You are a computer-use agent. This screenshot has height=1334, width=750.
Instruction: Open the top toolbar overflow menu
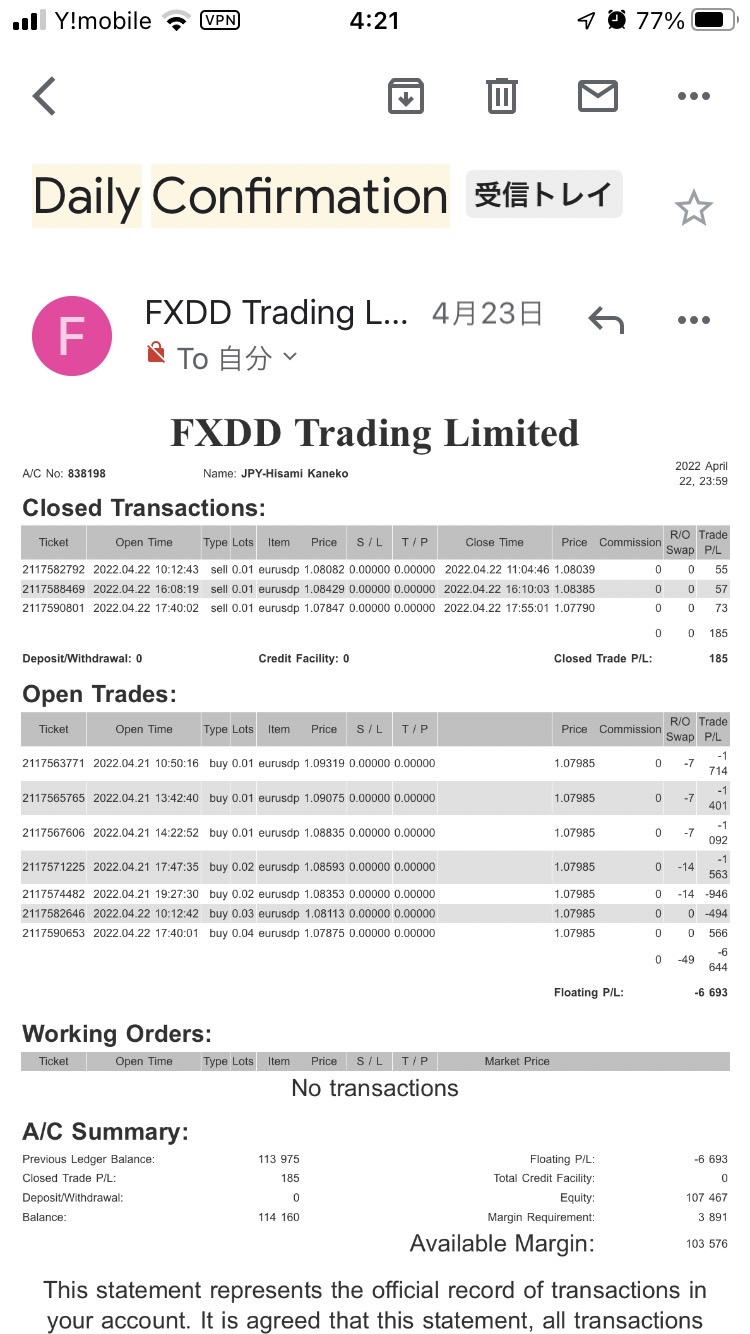click(693, 96)
